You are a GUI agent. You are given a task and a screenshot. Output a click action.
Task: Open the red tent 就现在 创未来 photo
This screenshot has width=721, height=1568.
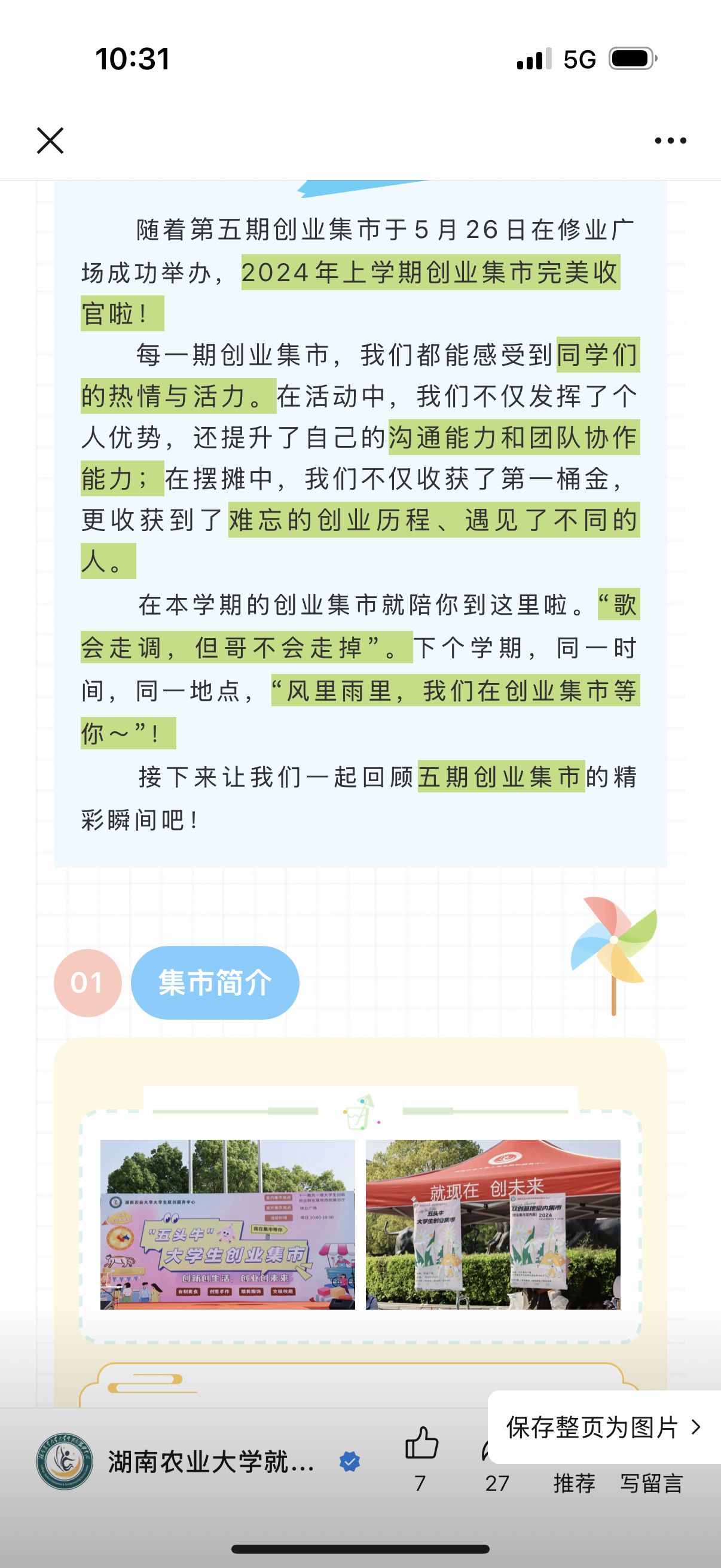click(493, 1224)
